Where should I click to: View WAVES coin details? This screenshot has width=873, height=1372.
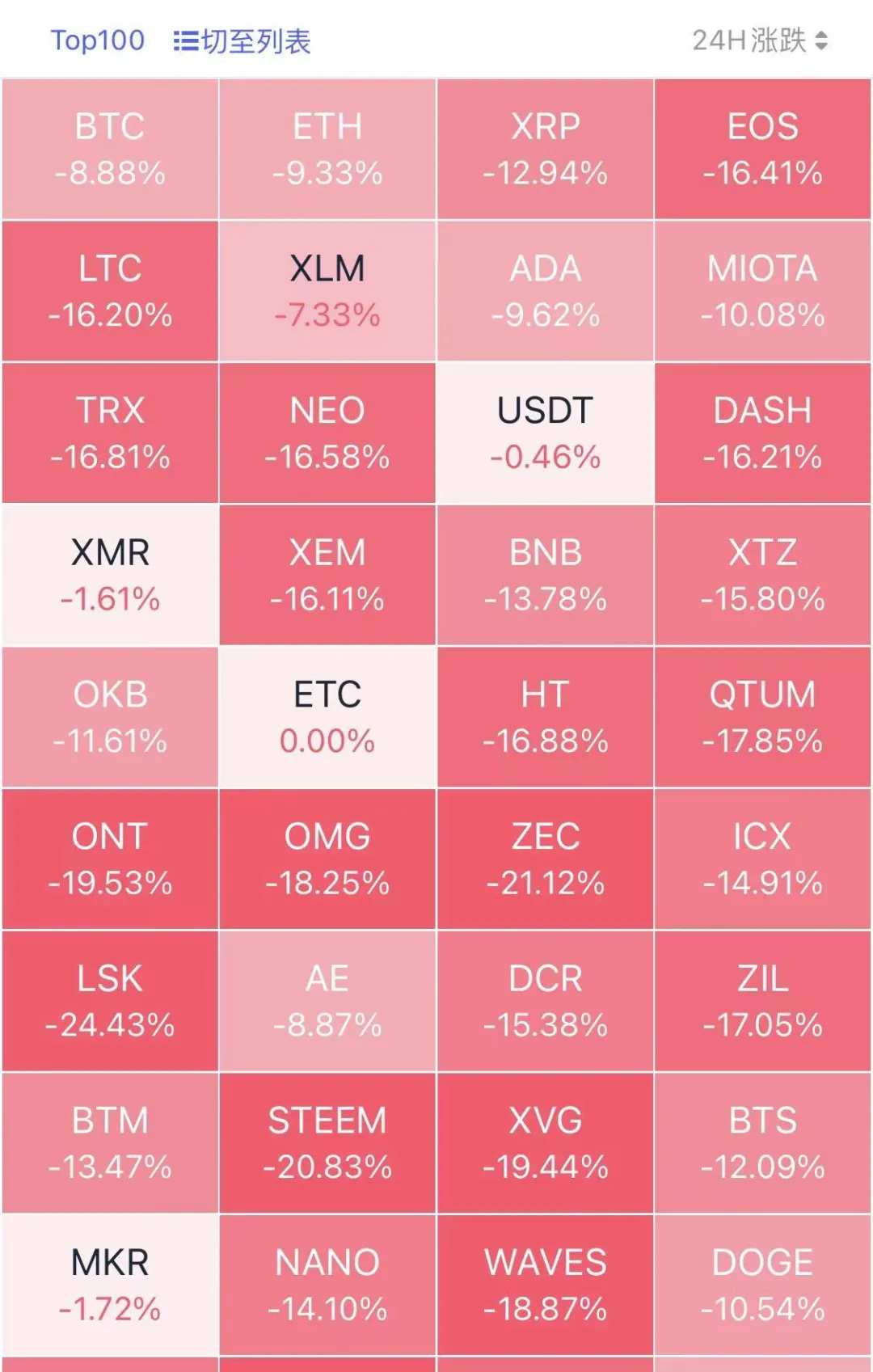(545, 1285)
